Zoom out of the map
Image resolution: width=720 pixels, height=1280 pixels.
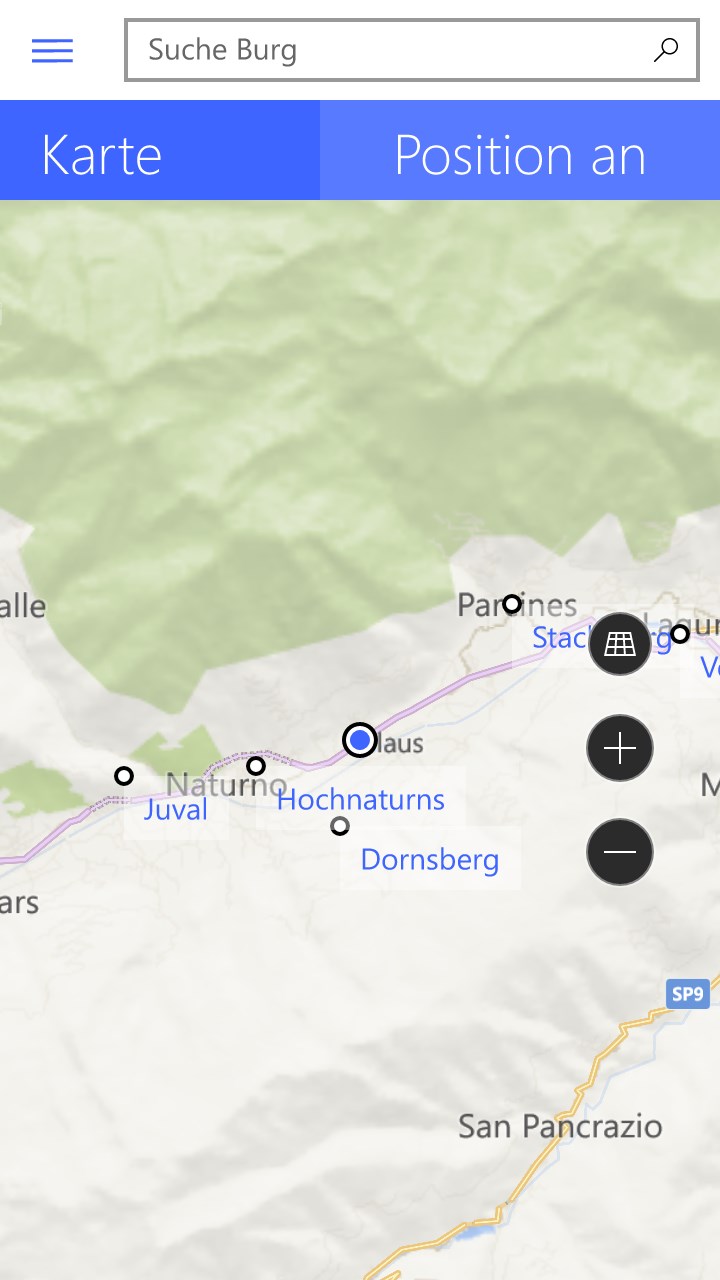(x=620, y=852)
